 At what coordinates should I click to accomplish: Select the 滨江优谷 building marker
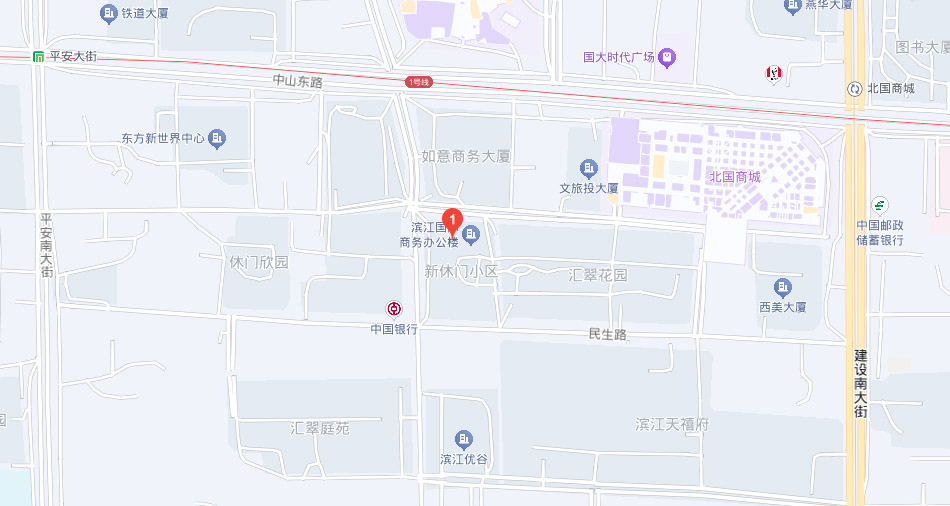point(463,439)
